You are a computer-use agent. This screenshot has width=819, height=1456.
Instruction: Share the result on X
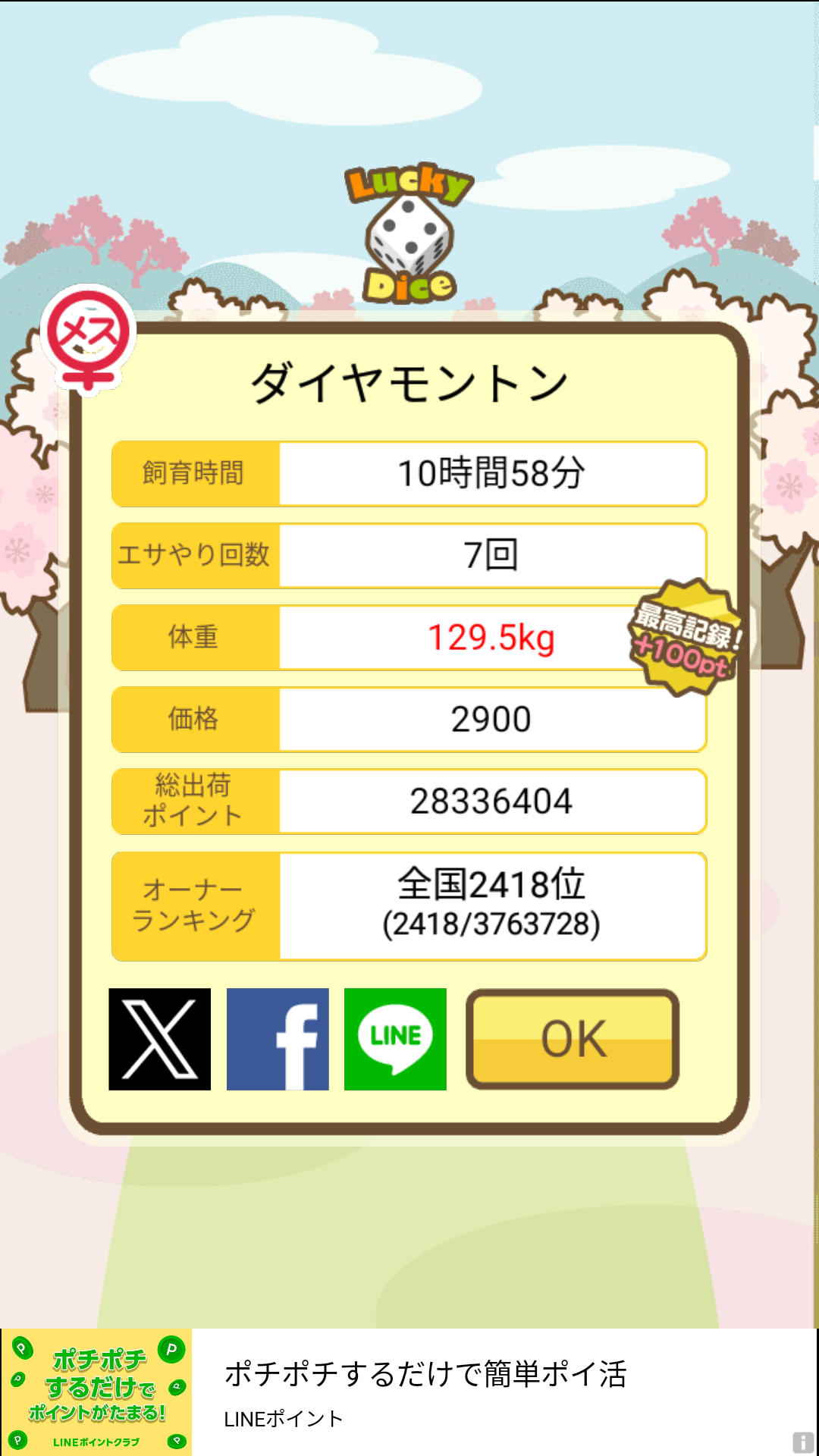[159, 1039]
